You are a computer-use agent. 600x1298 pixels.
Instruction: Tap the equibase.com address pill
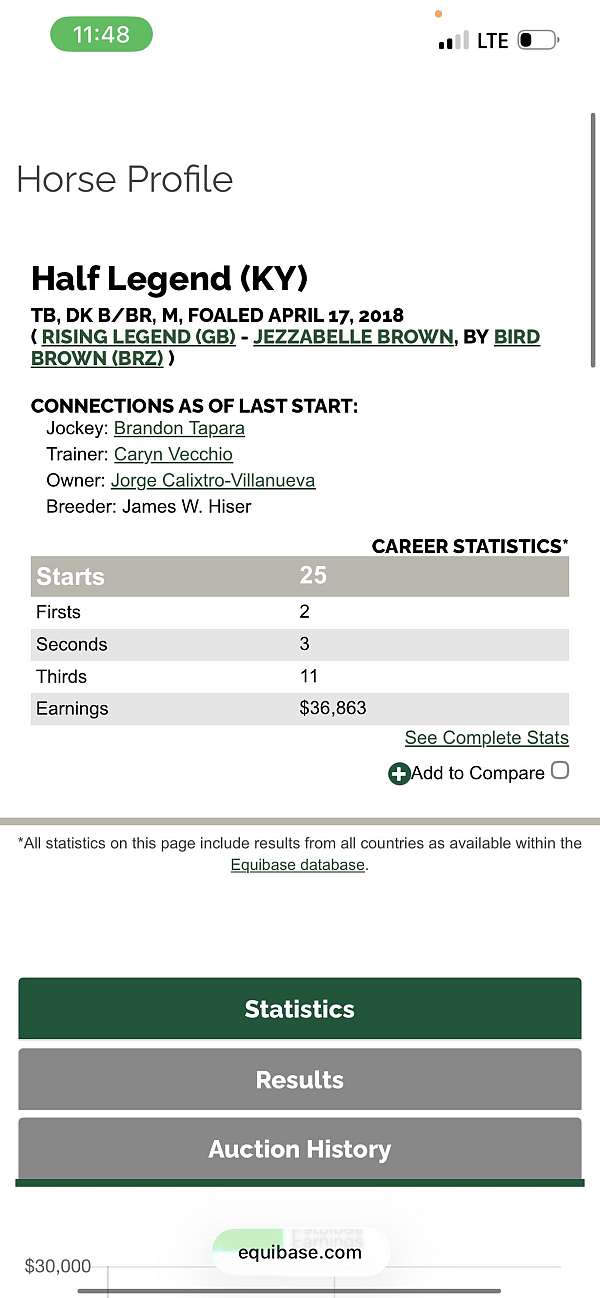click(301, 1252)
